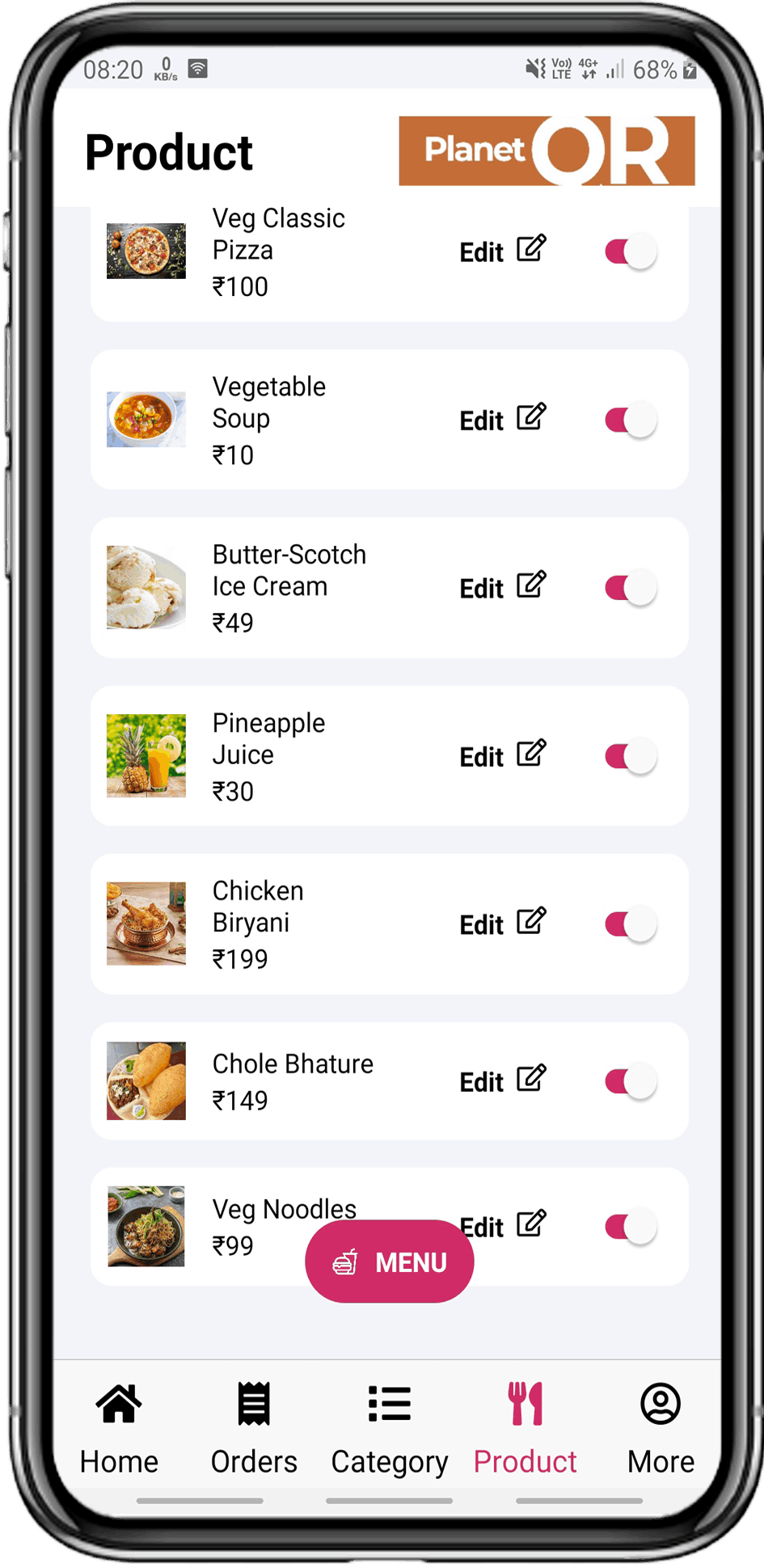The image size is (764, 1568).
Task: Open the More tab
Action: (x=661, y=1428)
